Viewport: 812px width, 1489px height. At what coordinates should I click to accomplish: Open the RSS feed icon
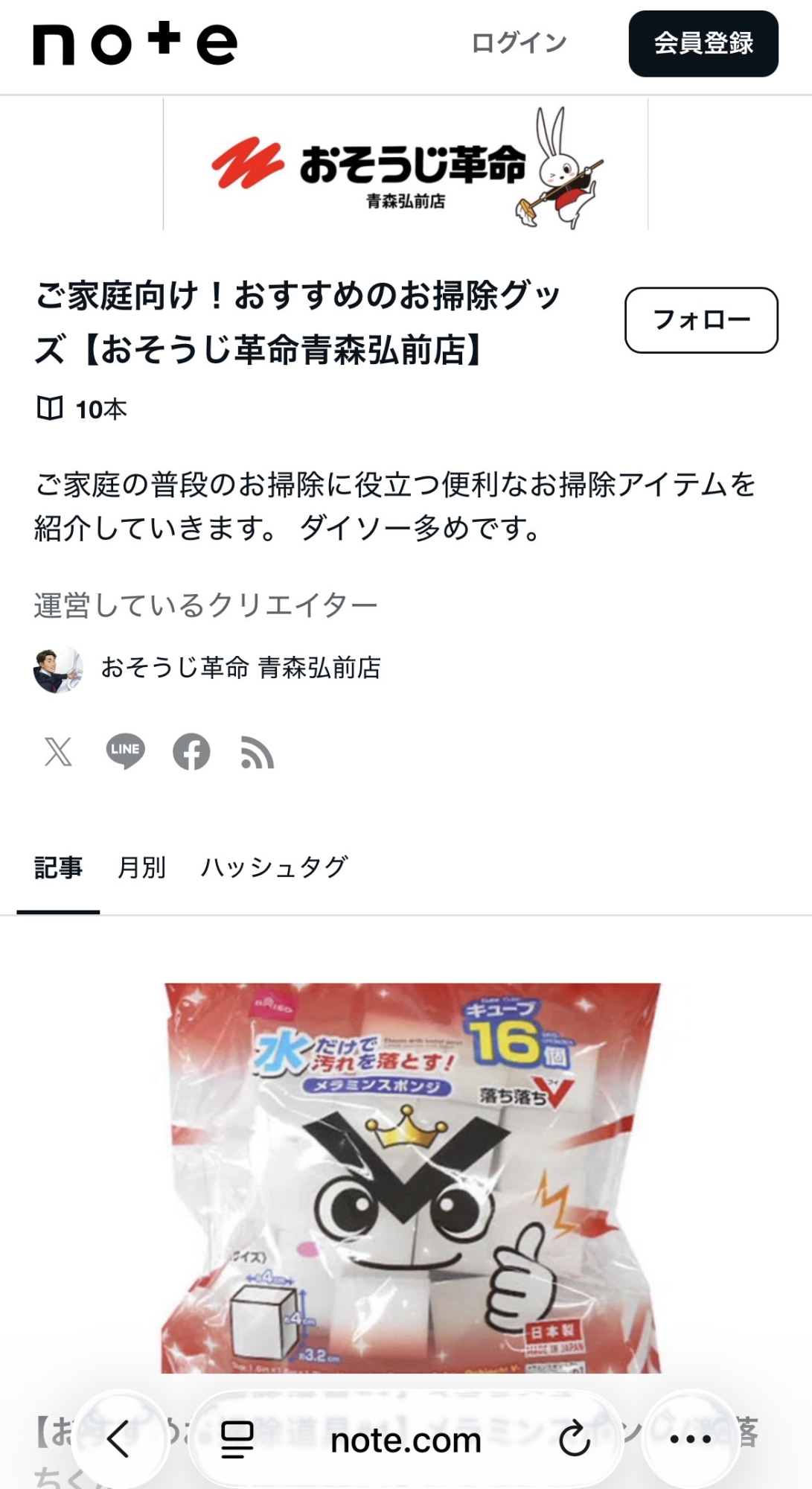(258, 753)
